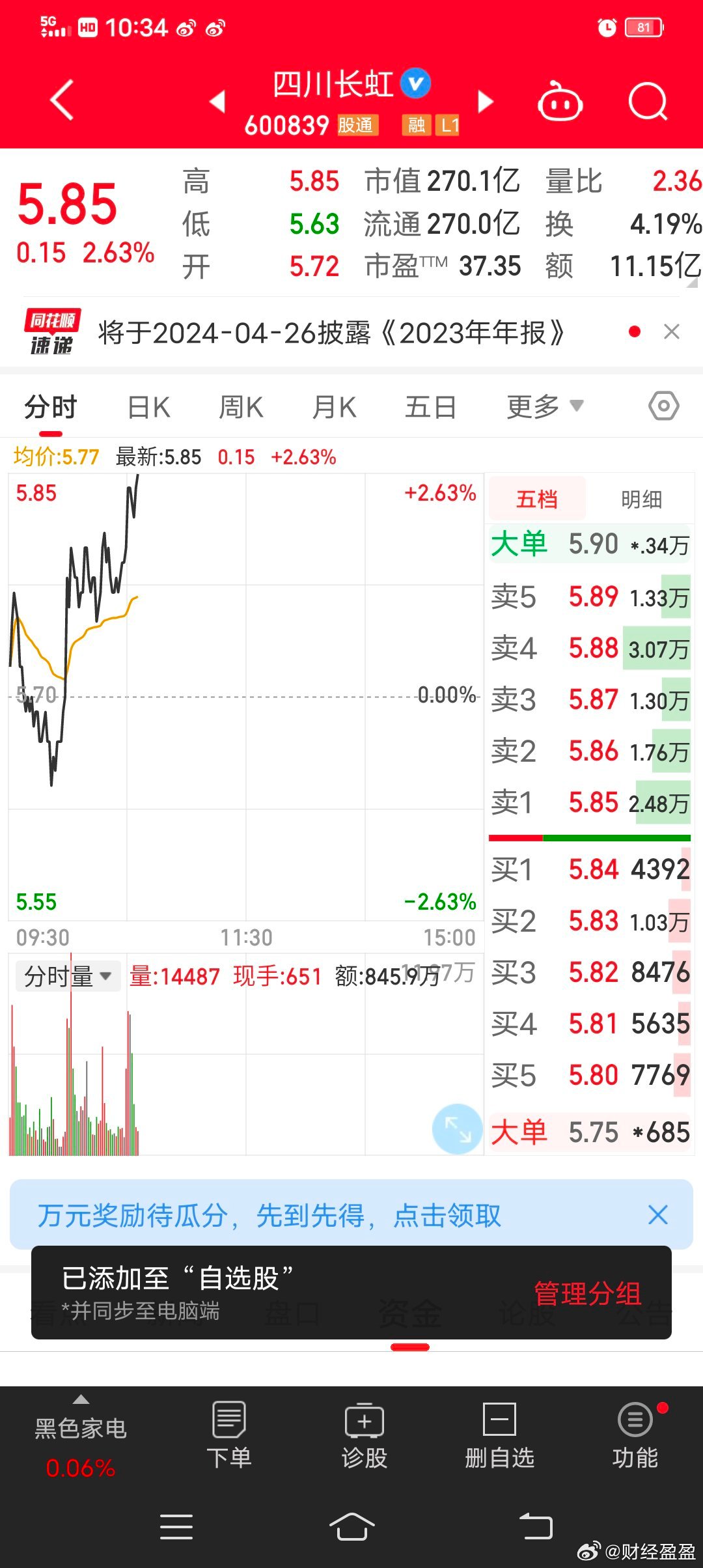The height and width of the screenshot is (1568, 703).
Task: Switch order book to 明细 tab
Action: 641,499
